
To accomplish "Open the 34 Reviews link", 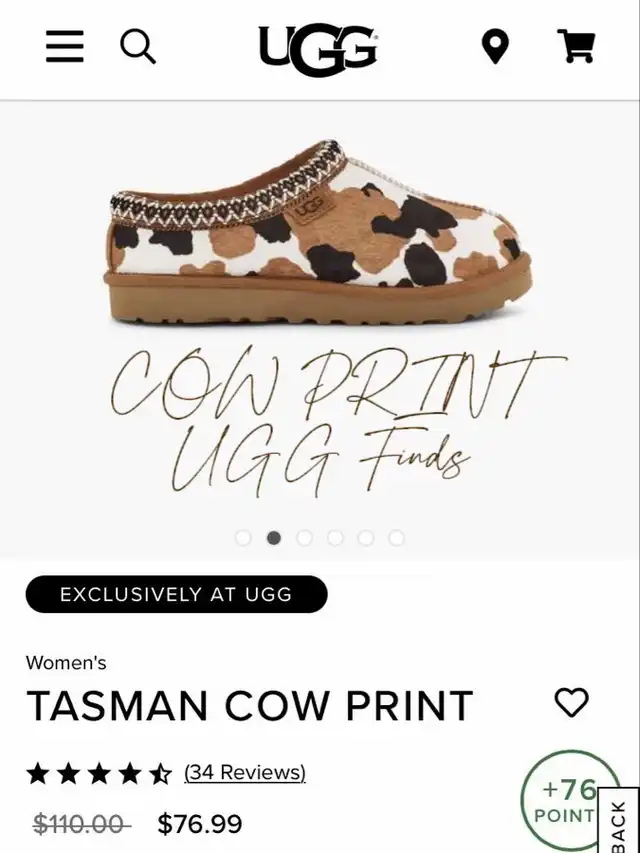I will pyautogui.click(x=245, y=772).
